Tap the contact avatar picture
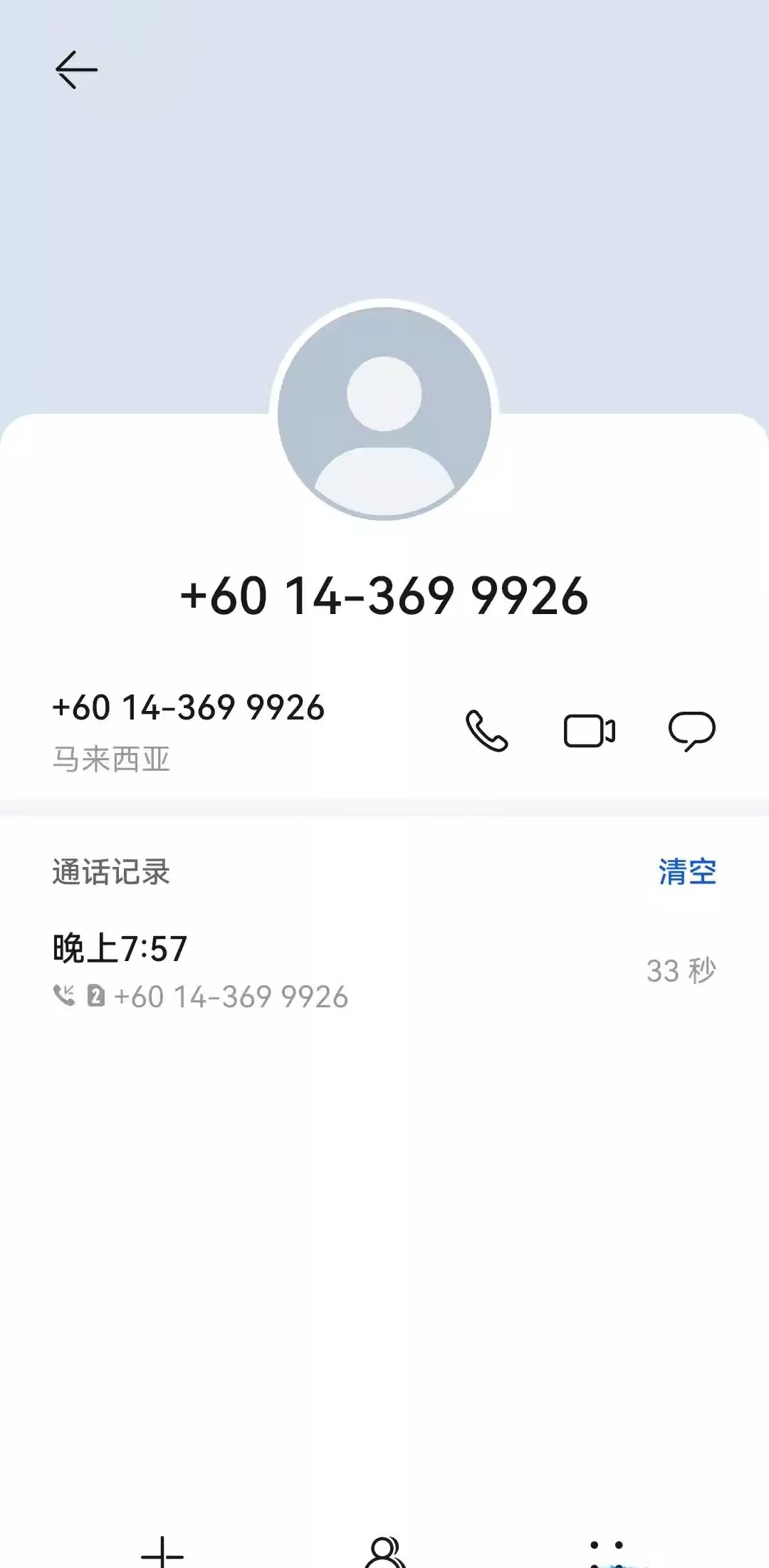 coord(384,413)
